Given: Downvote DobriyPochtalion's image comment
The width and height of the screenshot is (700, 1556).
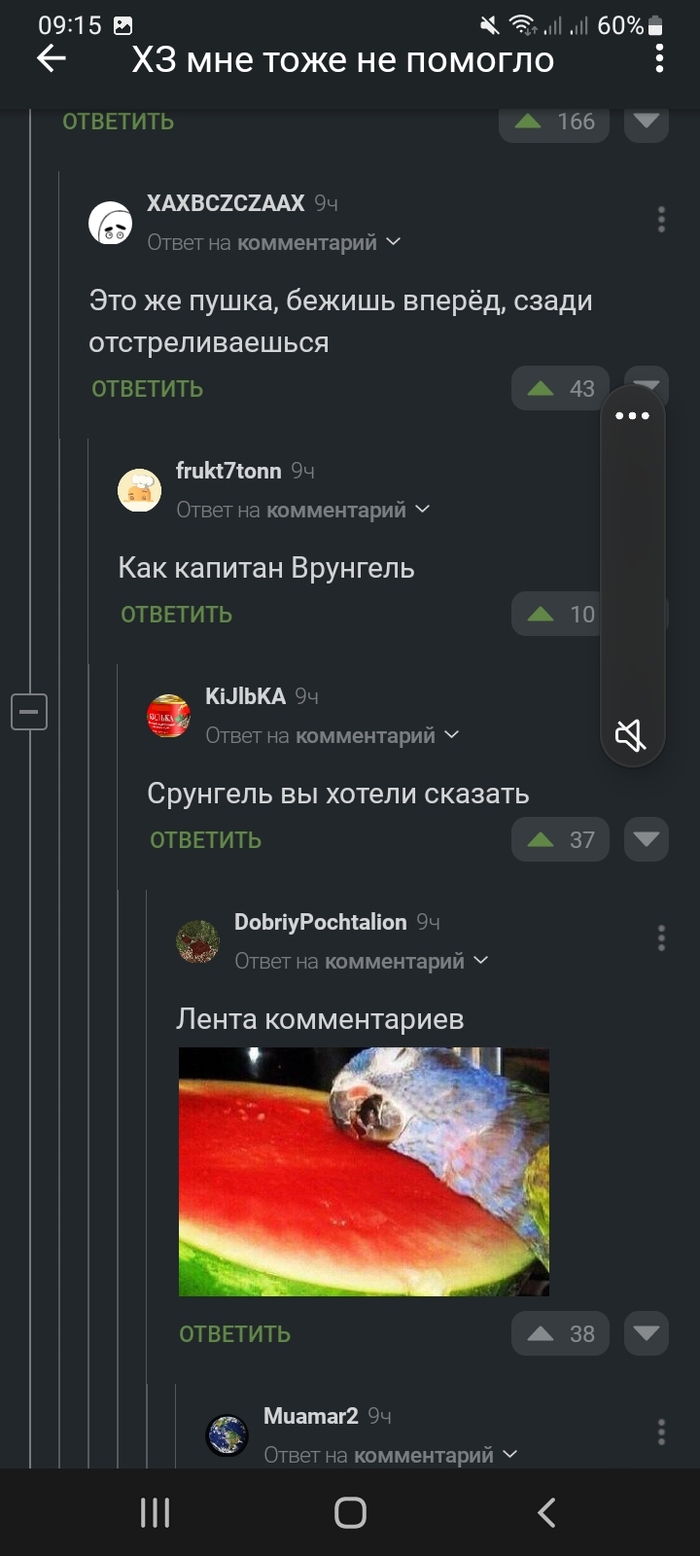Looking at the screenshot, I should click(x=646, y=1334).
